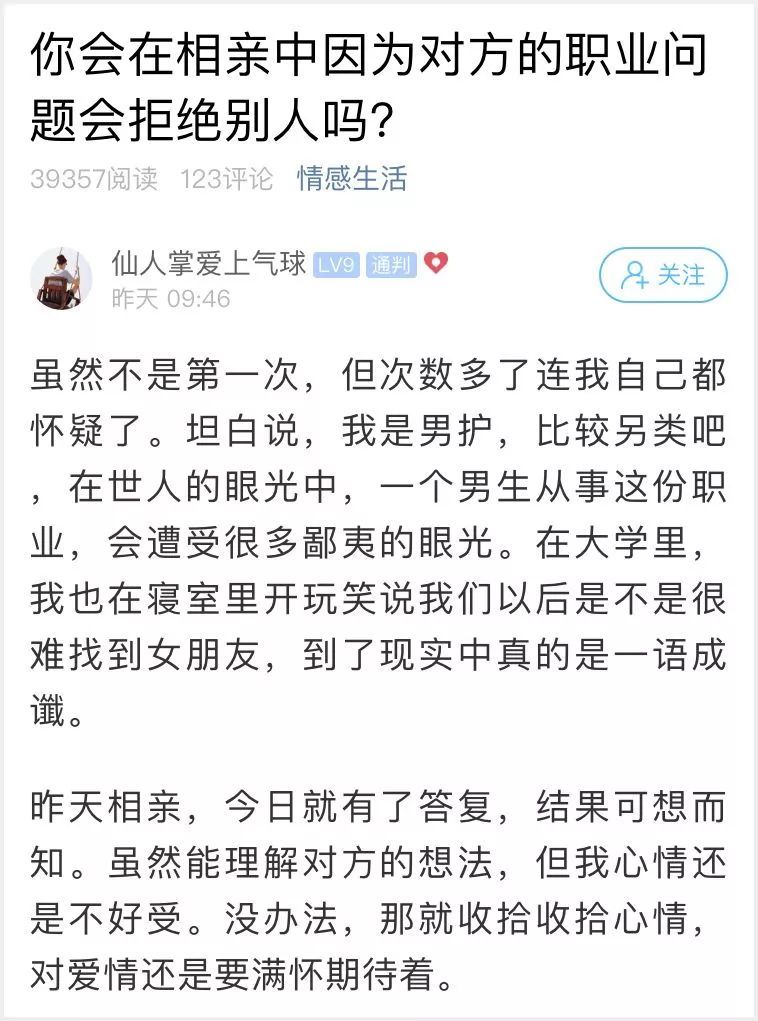The width and height of the screenshot is (758, 1021).
Task: Tap username 仙人掌爱上气球
Action: click(x=208, y=263)
